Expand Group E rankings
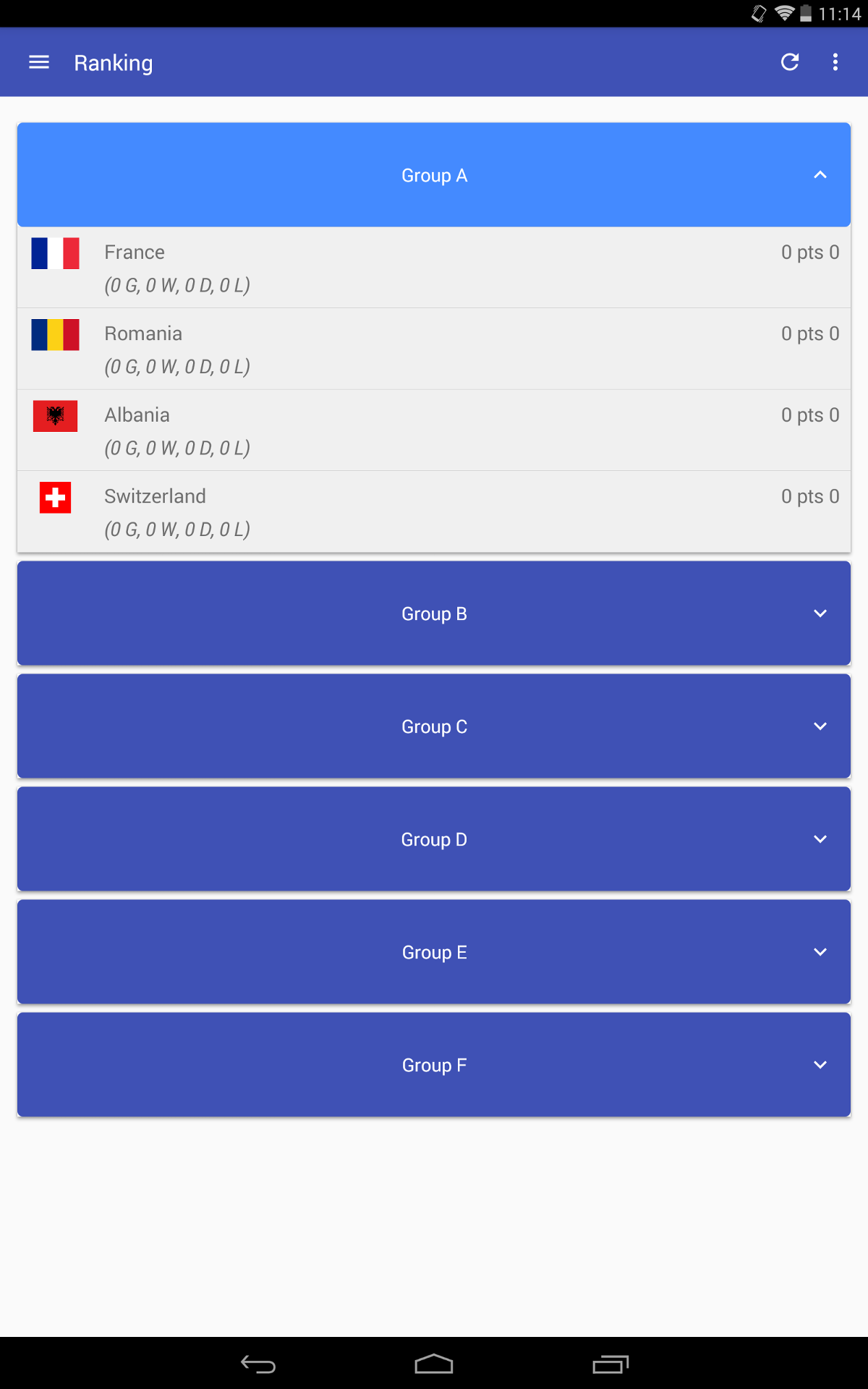The height and width of the screenshot is (1389, 868). tap(434, 952)
